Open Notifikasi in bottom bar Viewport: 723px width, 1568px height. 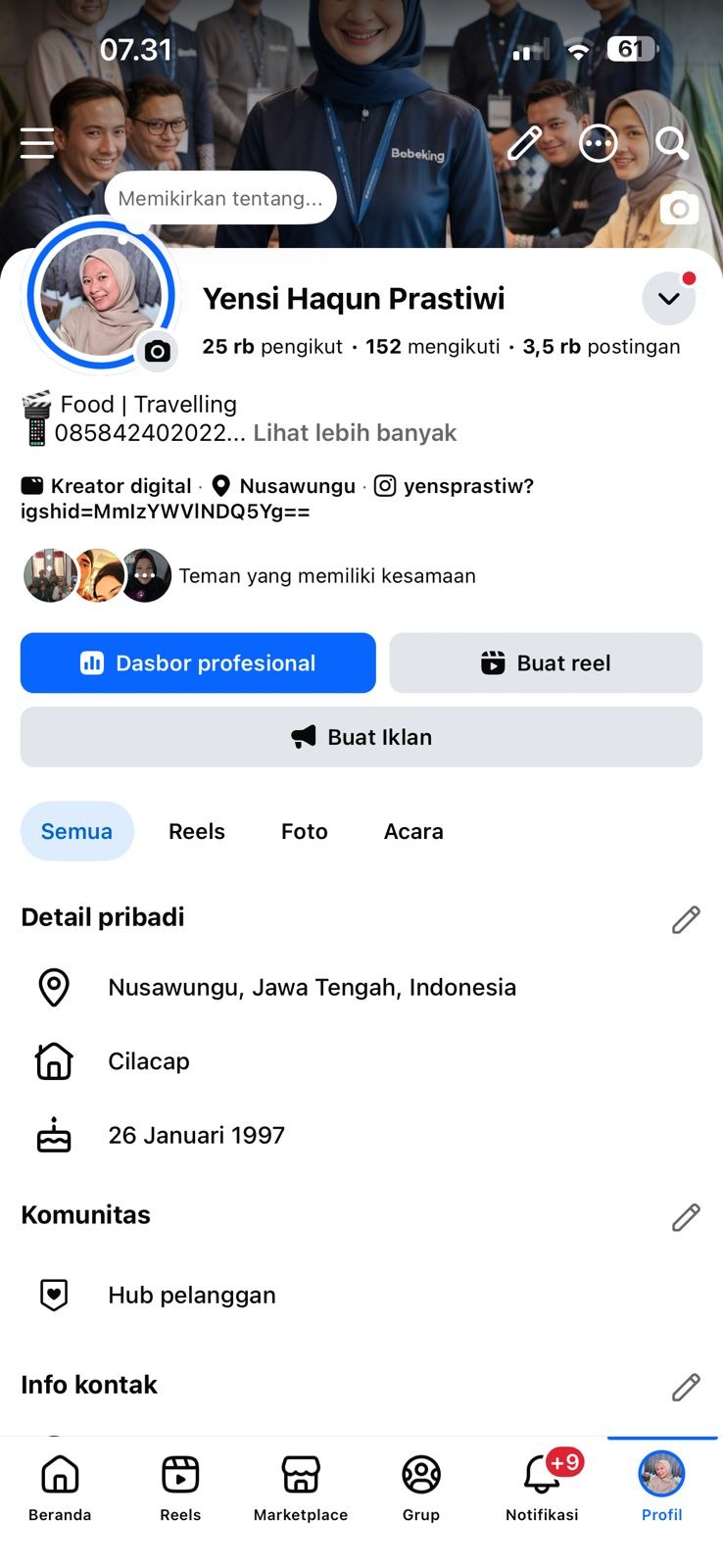point(542,1486)
